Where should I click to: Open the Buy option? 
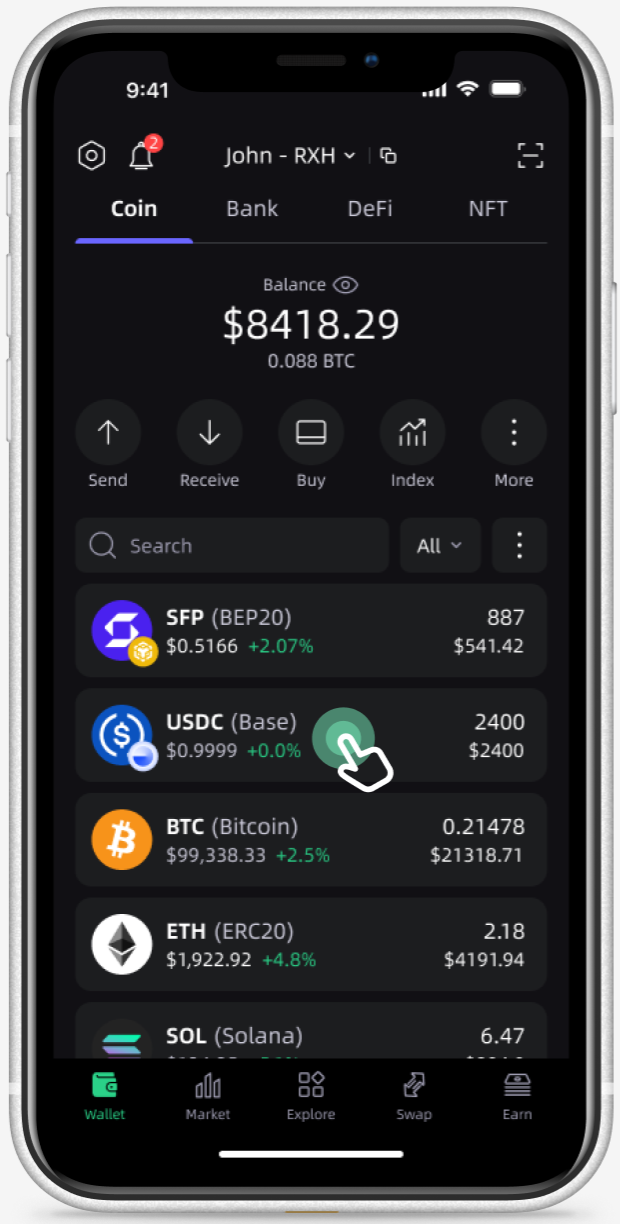click(x=311, y=433)
